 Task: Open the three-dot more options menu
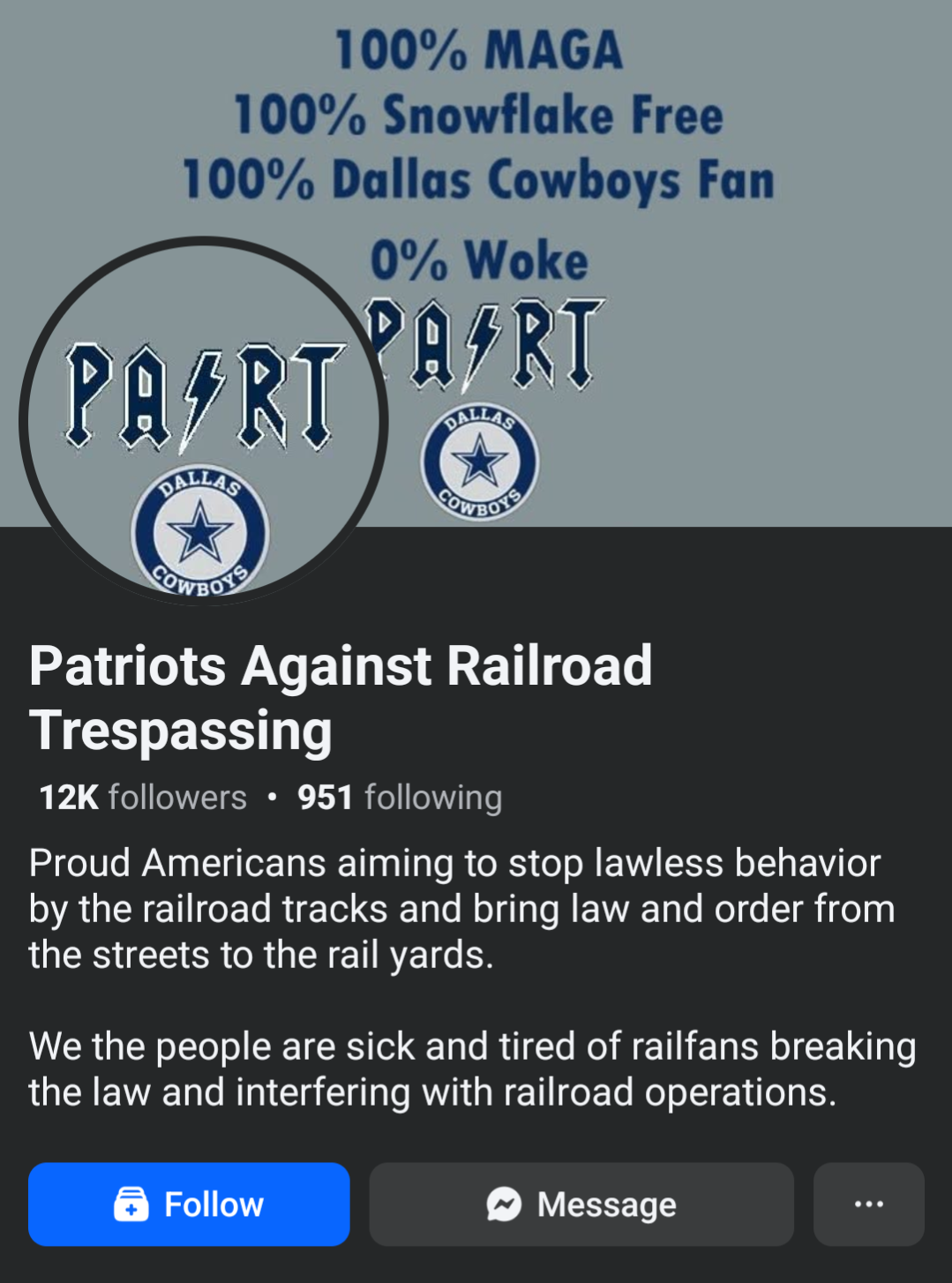(x=868, y=1204)
